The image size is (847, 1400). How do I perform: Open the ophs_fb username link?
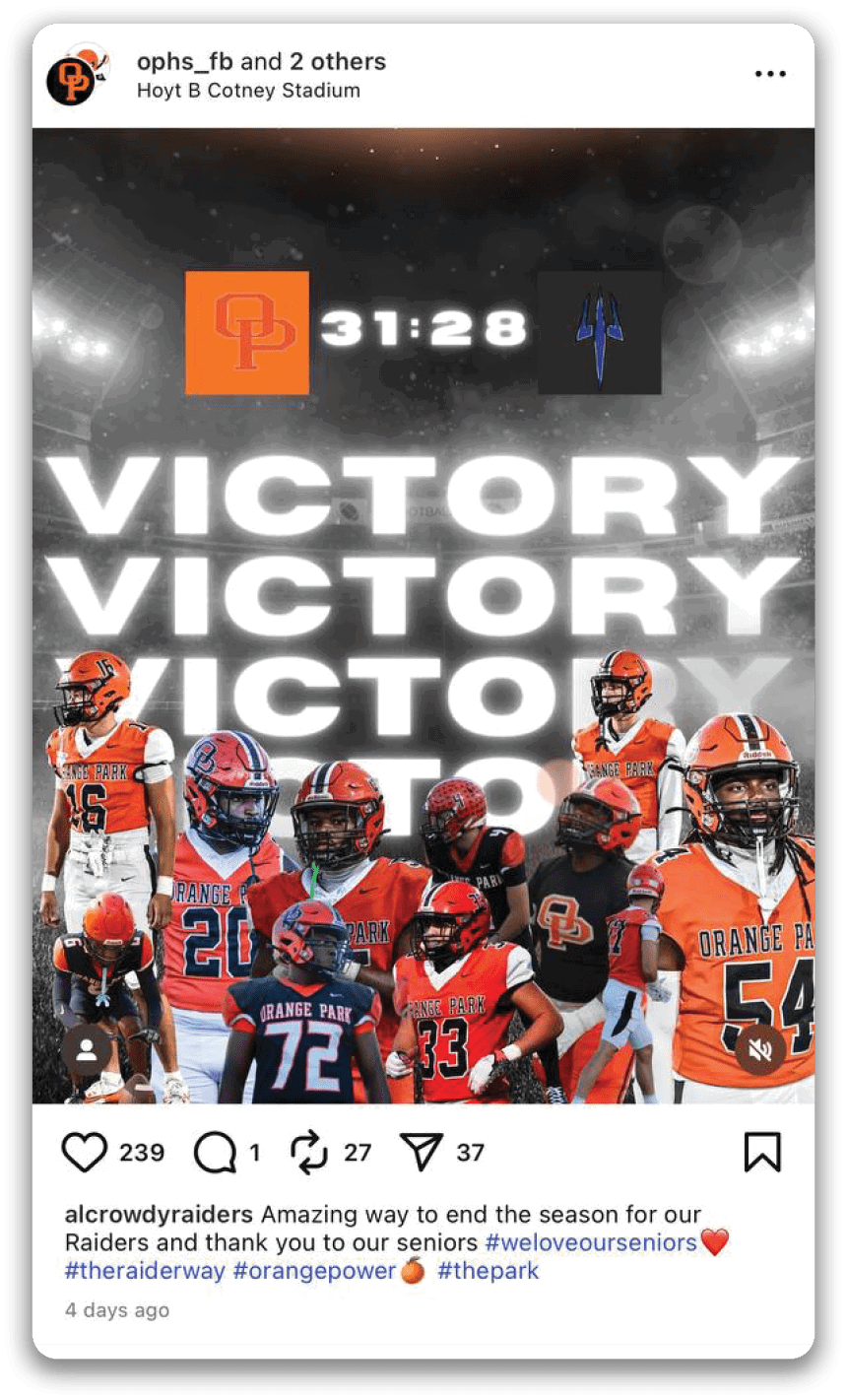pyautogui.click(x=184, y=62)
